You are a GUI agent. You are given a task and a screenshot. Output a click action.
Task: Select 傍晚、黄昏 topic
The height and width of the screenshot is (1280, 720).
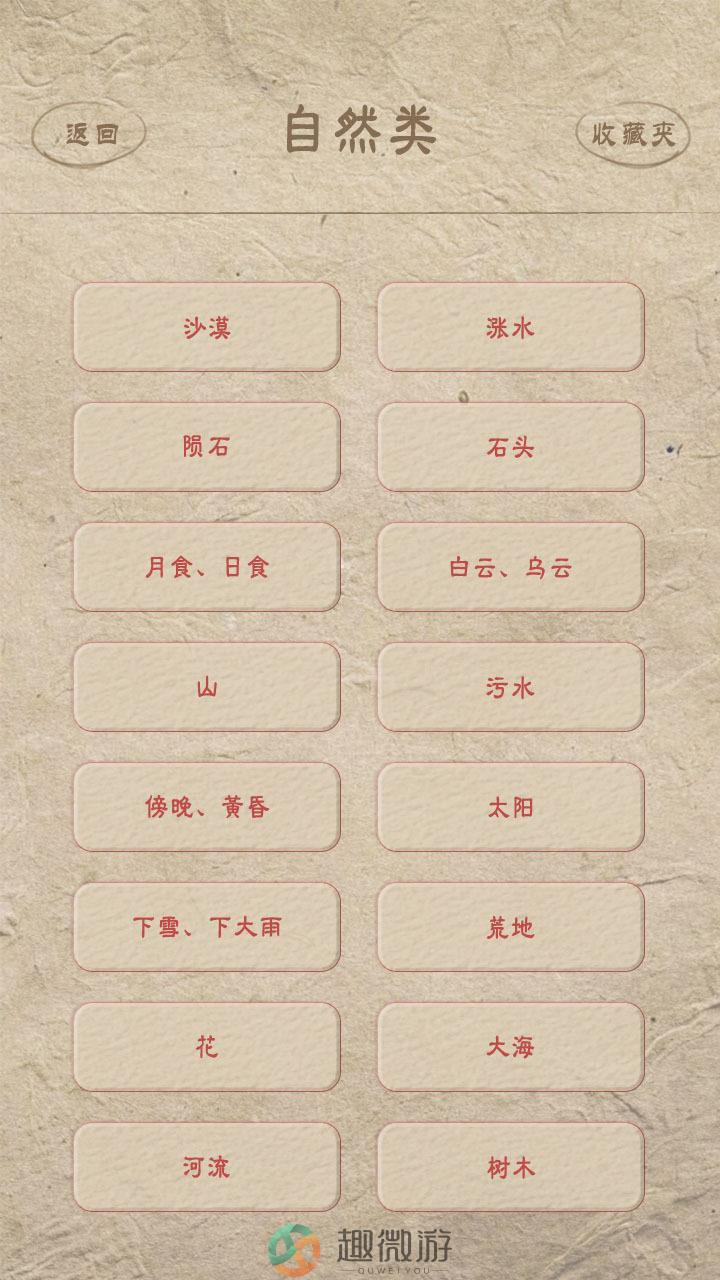coord(207,807)
